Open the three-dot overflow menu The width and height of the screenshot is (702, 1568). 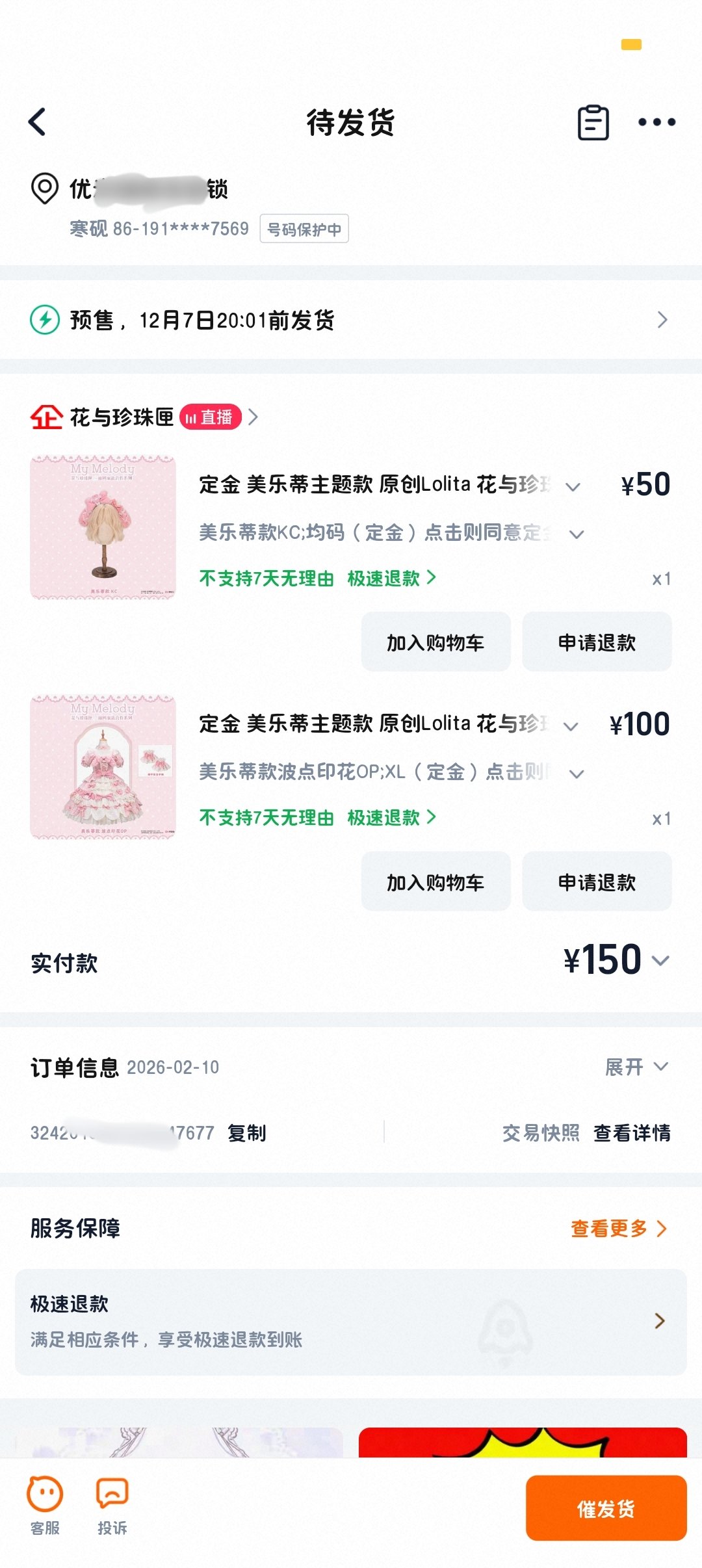coord(656,122)
